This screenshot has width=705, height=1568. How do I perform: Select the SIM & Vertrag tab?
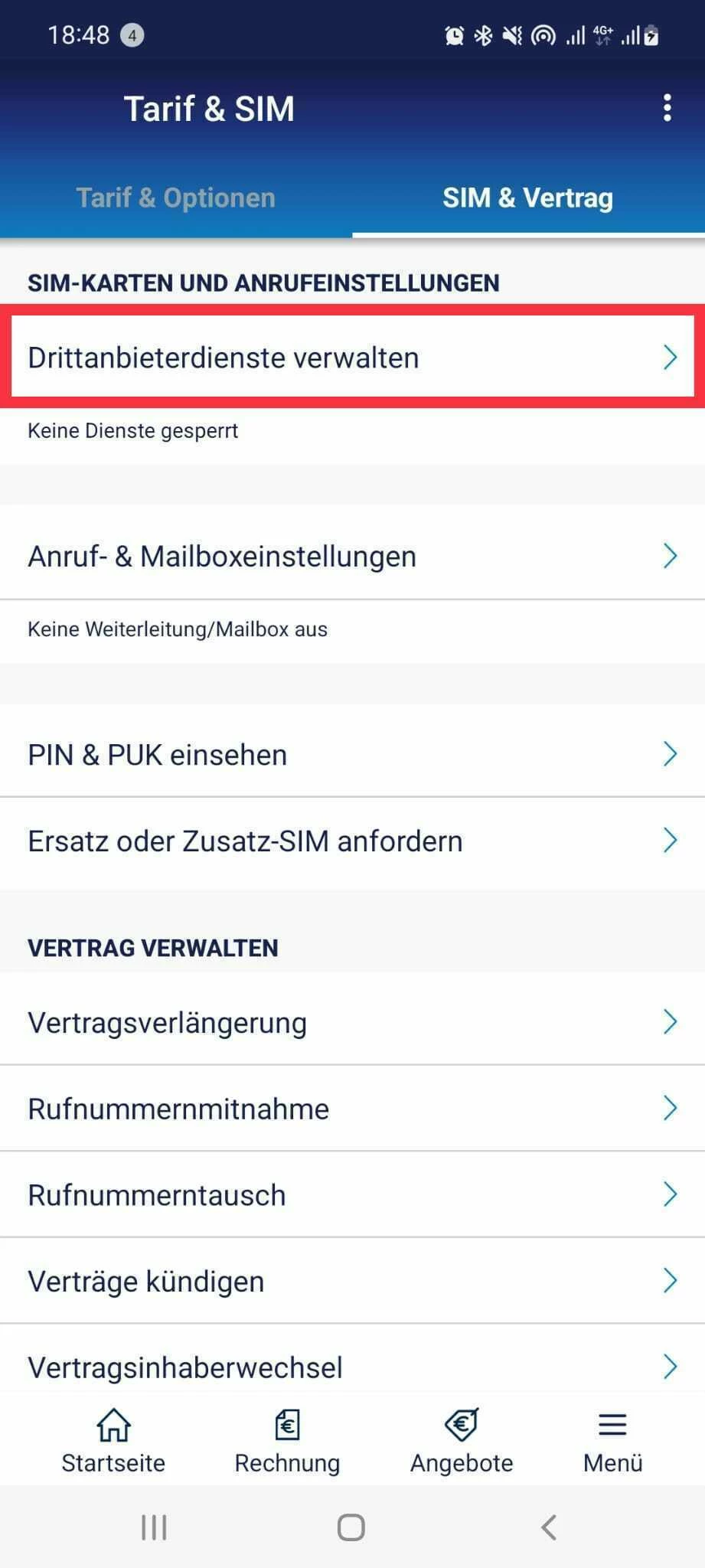tap(527, 198)
